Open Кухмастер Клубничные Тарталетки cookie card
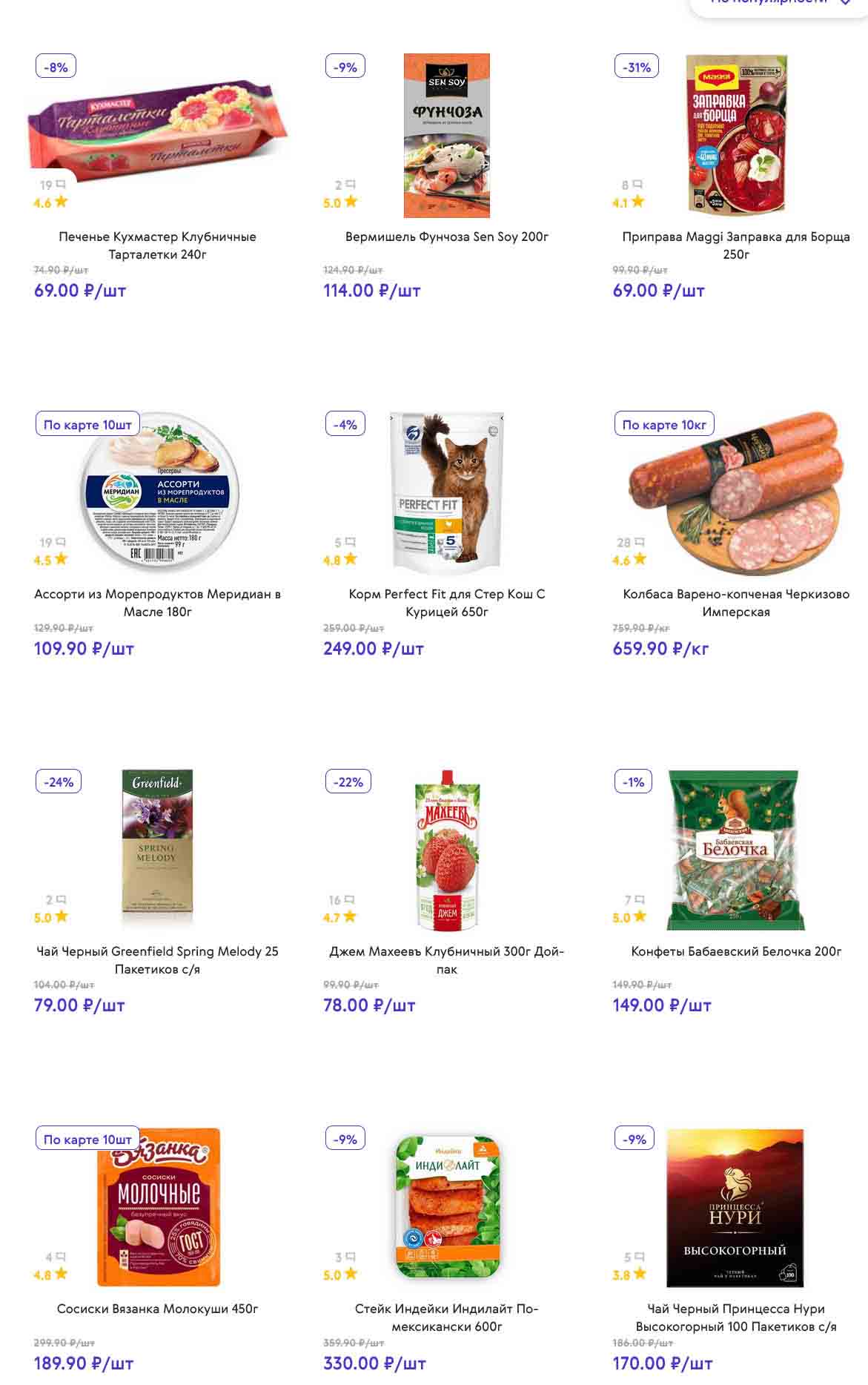 point(157,245)
